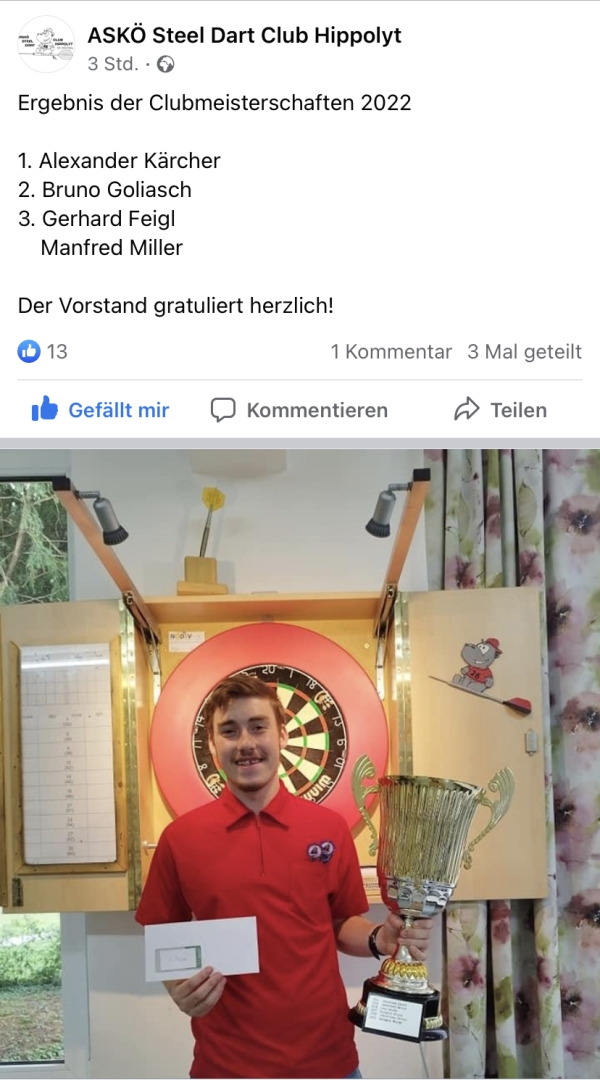Open the trophy winner photo
Screen dimensions: 600x1080
point(300,760)
